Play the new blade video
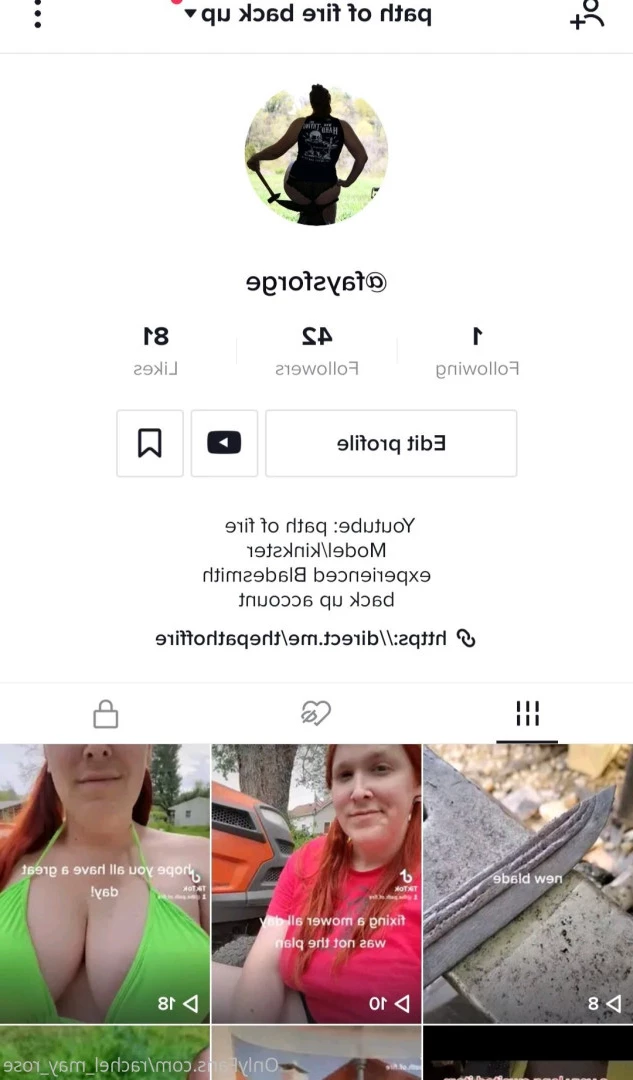The height and width of the screenshot is (1080, 633). tap(527, 883)
